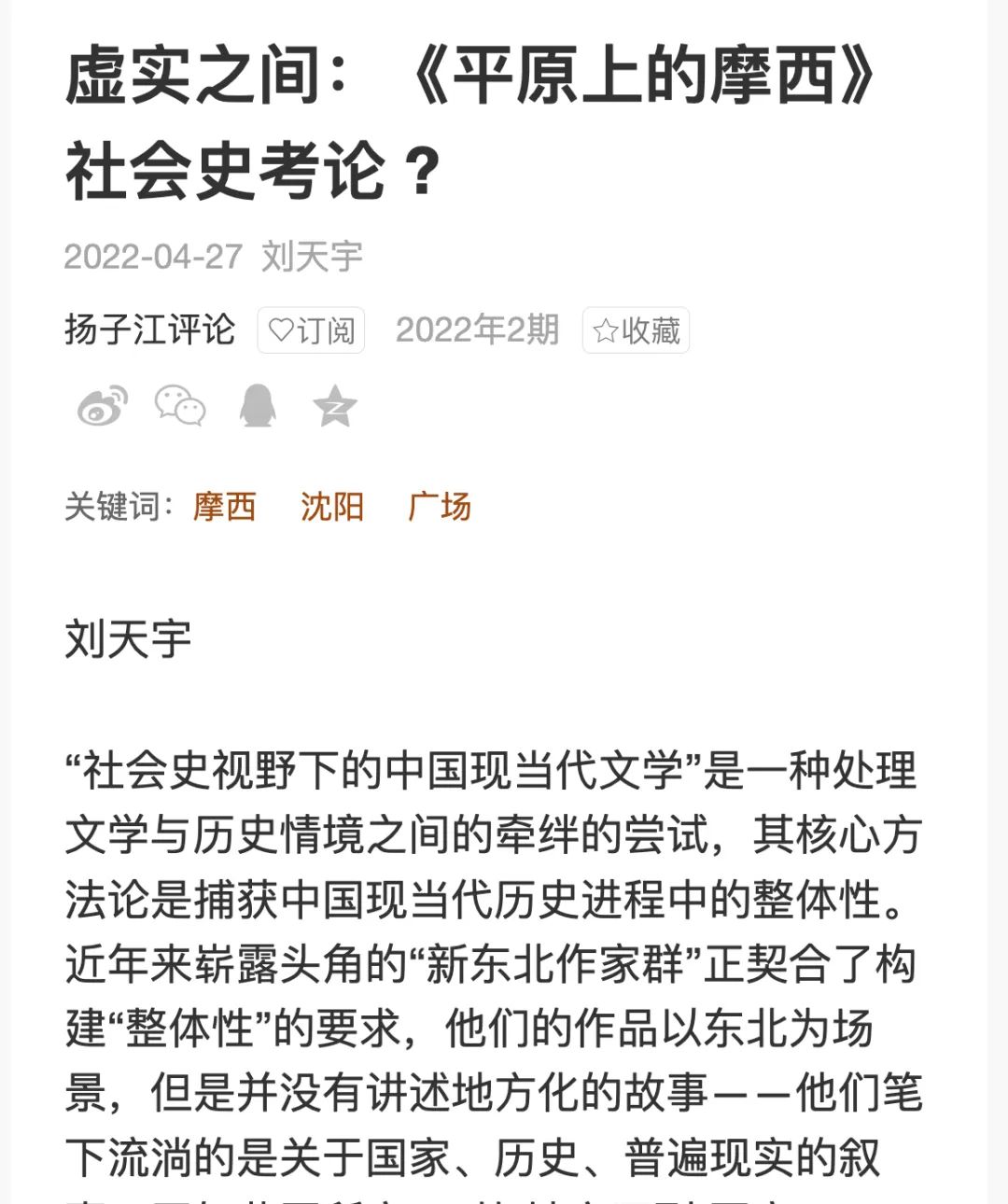Share article to QQ
Viewport: 1008px width, 1204px height.
[258, 406]
